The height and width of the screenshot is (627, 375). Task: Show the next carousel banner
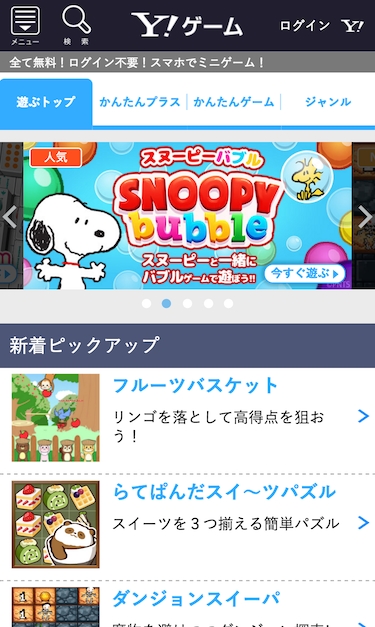pyautogui.click(x=365, y=216)
